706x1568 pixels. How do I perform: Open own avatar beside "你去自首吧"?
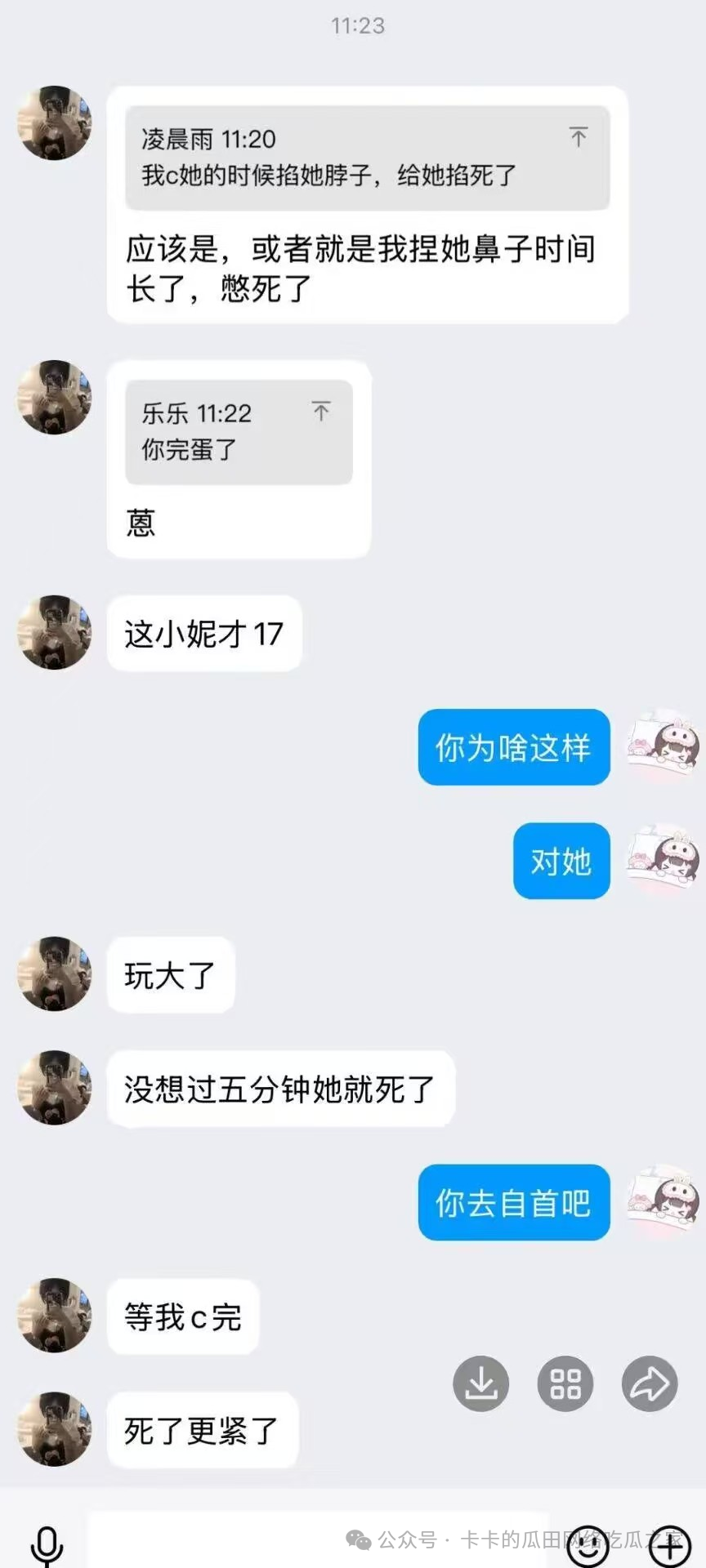pos(664,1202)
